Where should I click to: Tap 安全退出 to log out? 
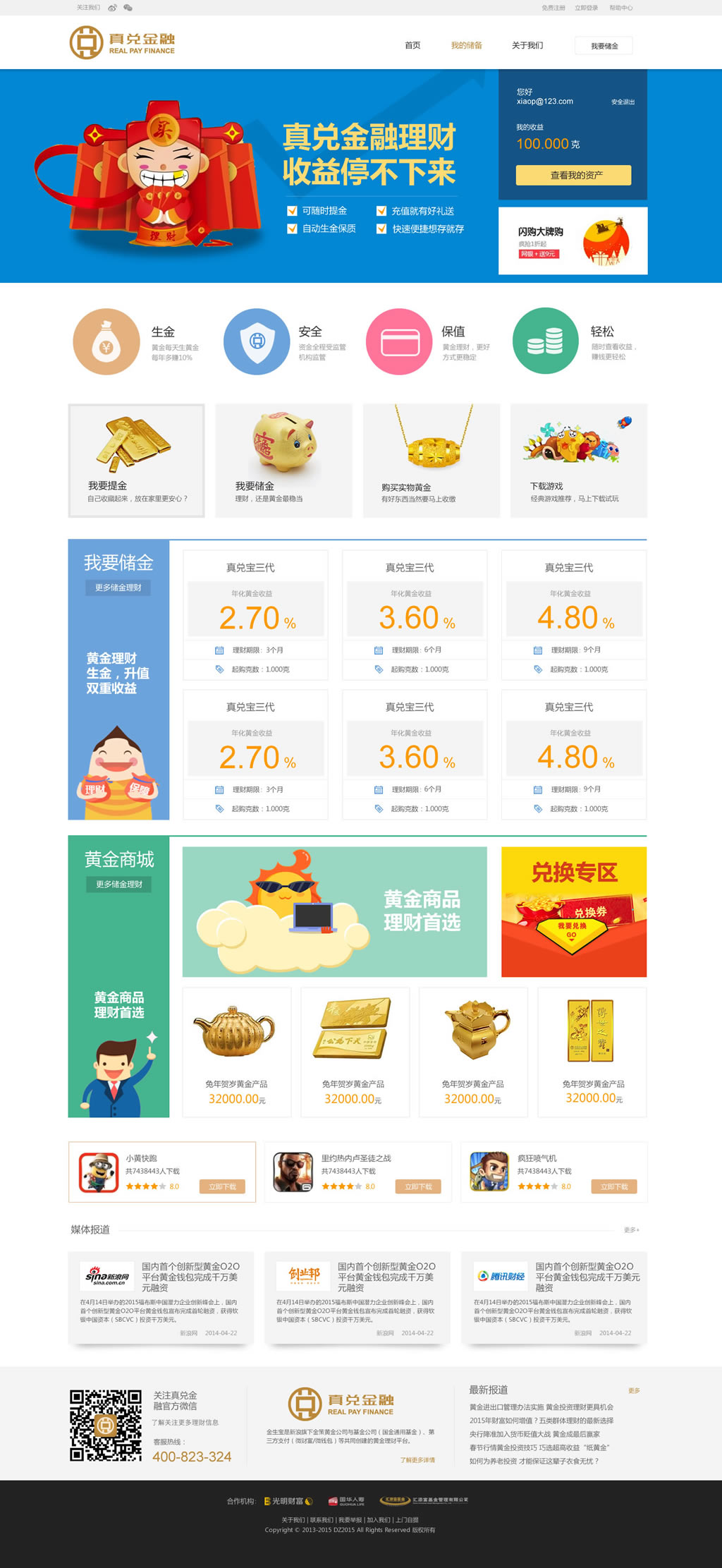(623, 102)
